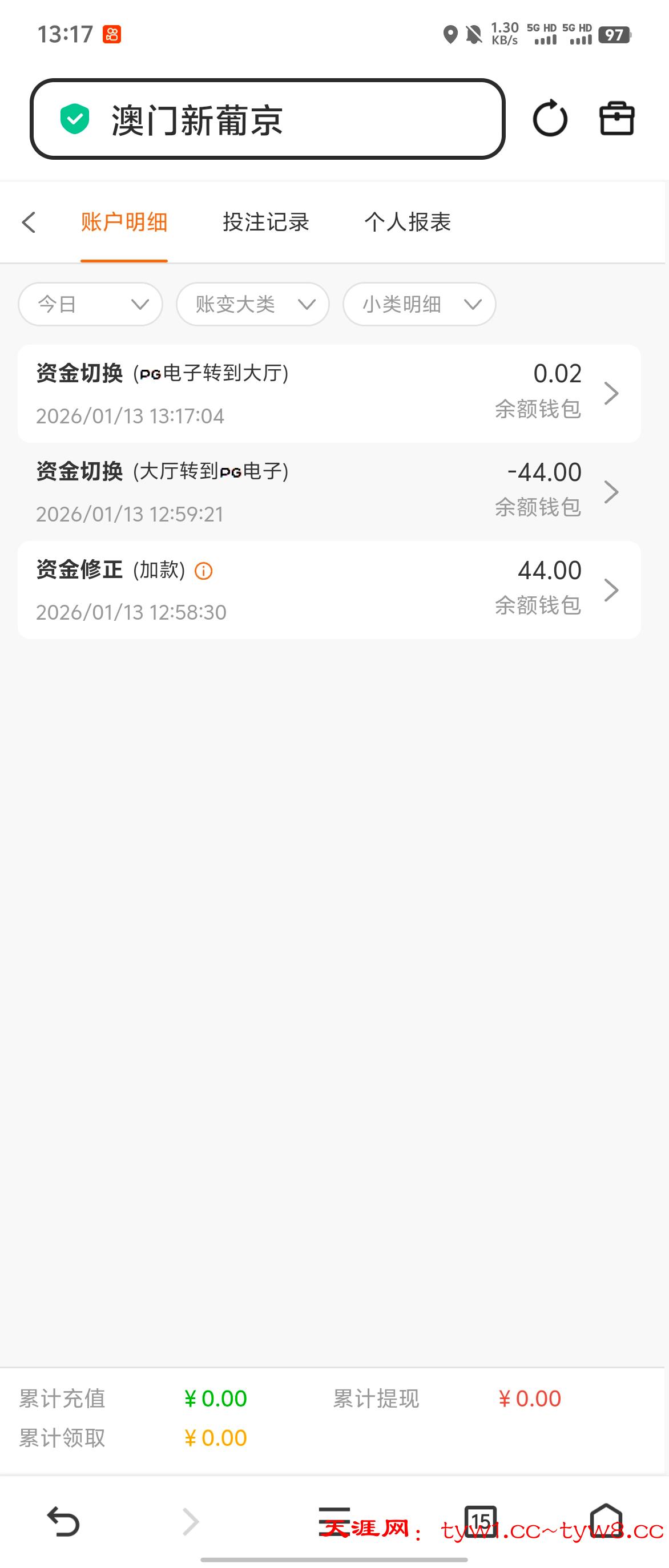Open the browser menu icon at bottom
This screenshot has height=1568, width=669.
tap(334, 1521)
